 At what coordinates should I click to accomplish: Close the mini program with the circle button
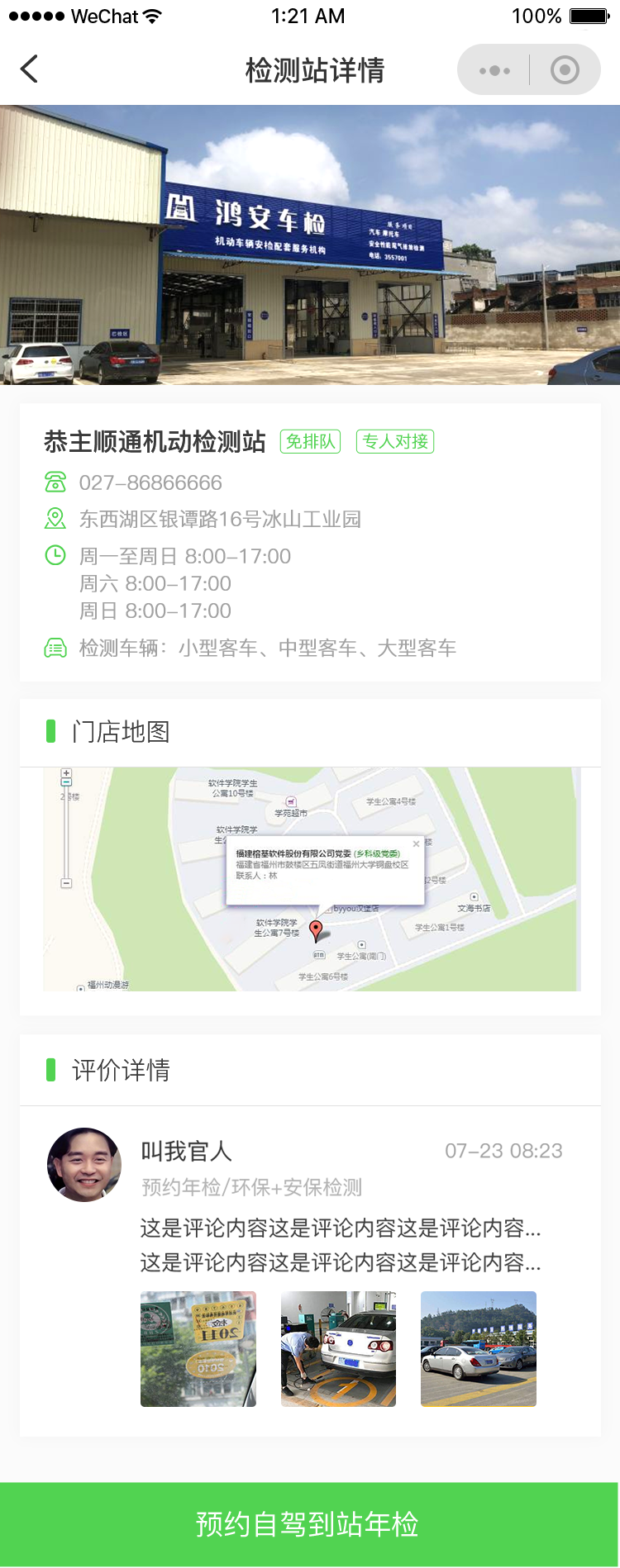565,70
